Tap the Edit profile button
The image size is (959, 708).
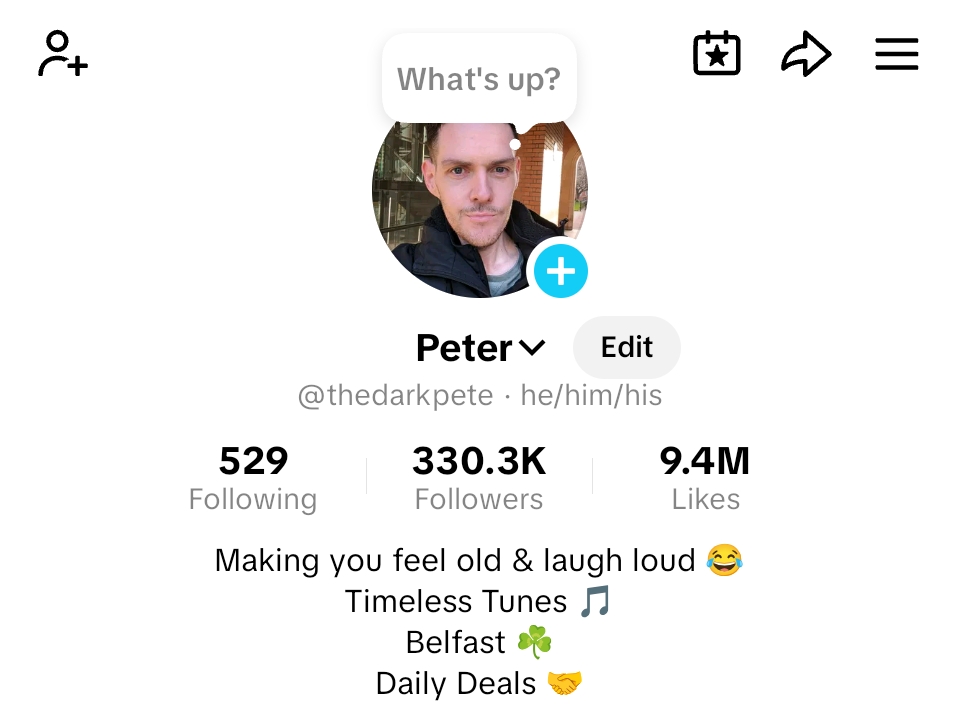pos(626,348)
